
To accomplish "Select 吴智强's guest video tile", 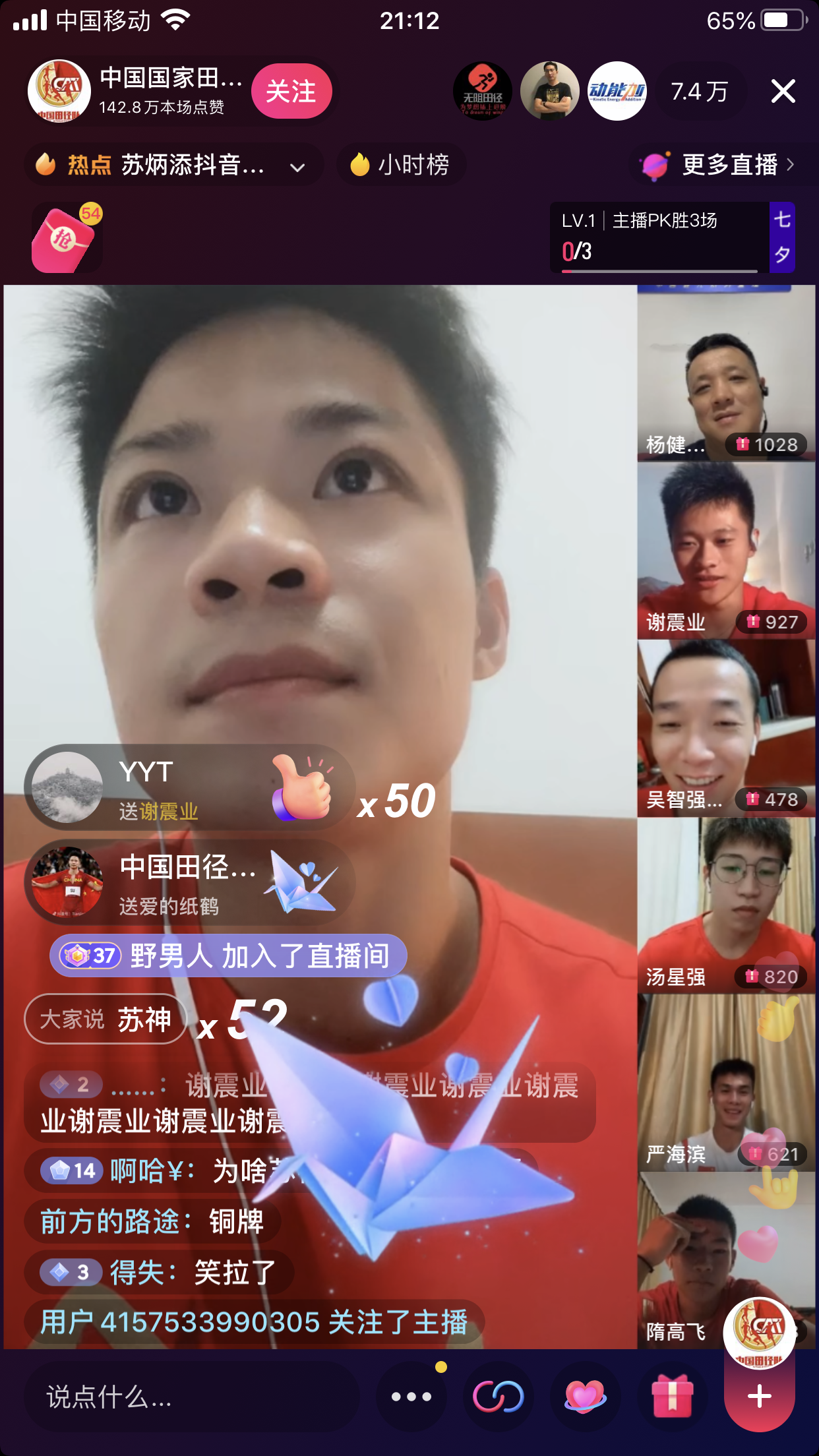I will pos(725,728).
